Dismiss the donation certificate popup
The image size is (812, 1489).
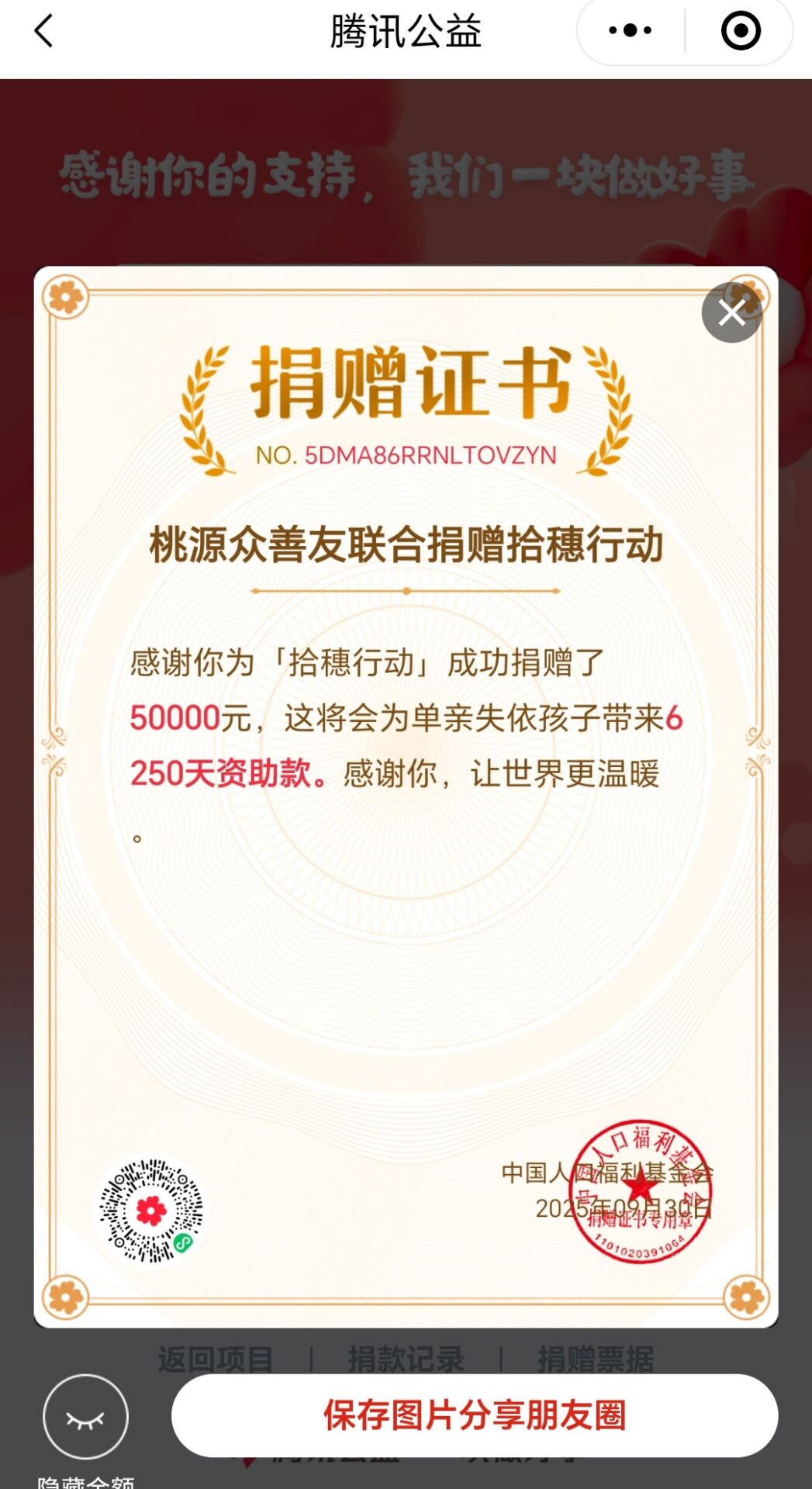point(731,313)
